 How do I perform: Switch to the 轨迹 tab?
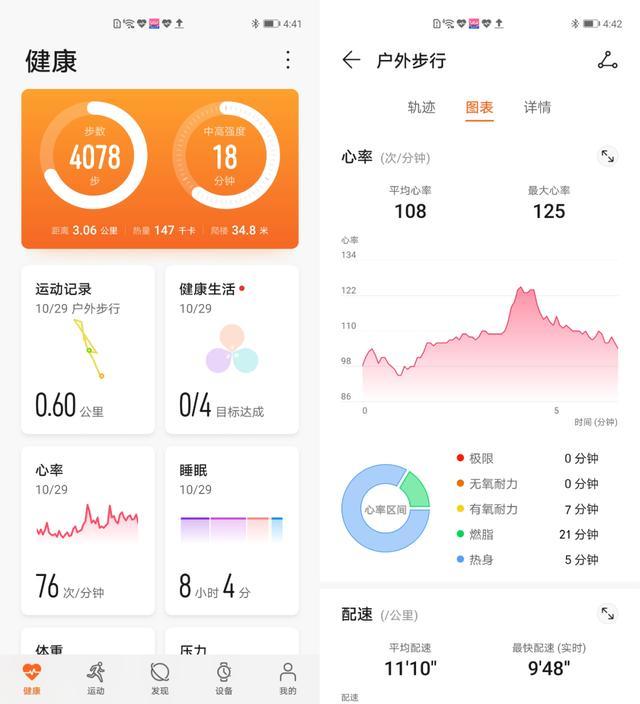coord(421,107)
